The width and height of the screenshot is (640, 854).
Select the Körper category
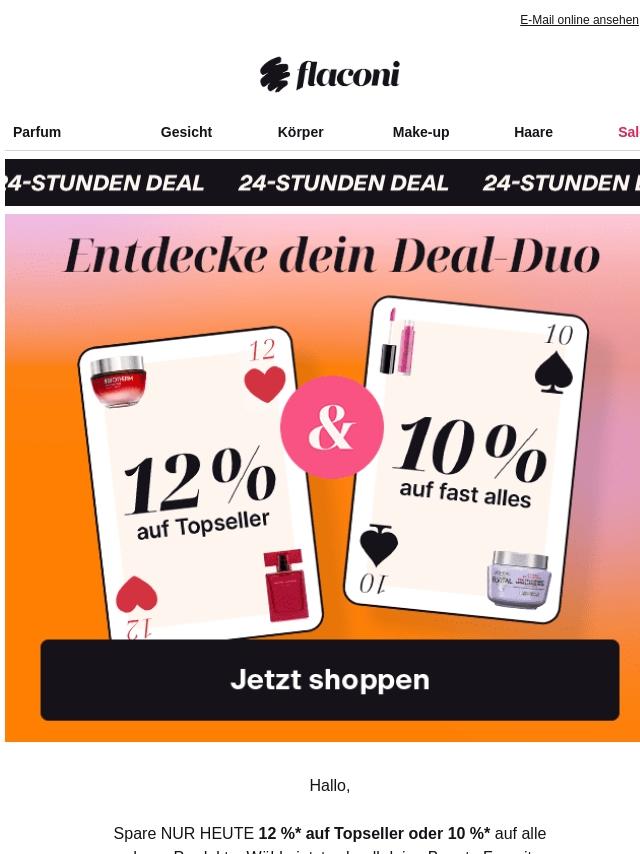click(x=300, y=132)
